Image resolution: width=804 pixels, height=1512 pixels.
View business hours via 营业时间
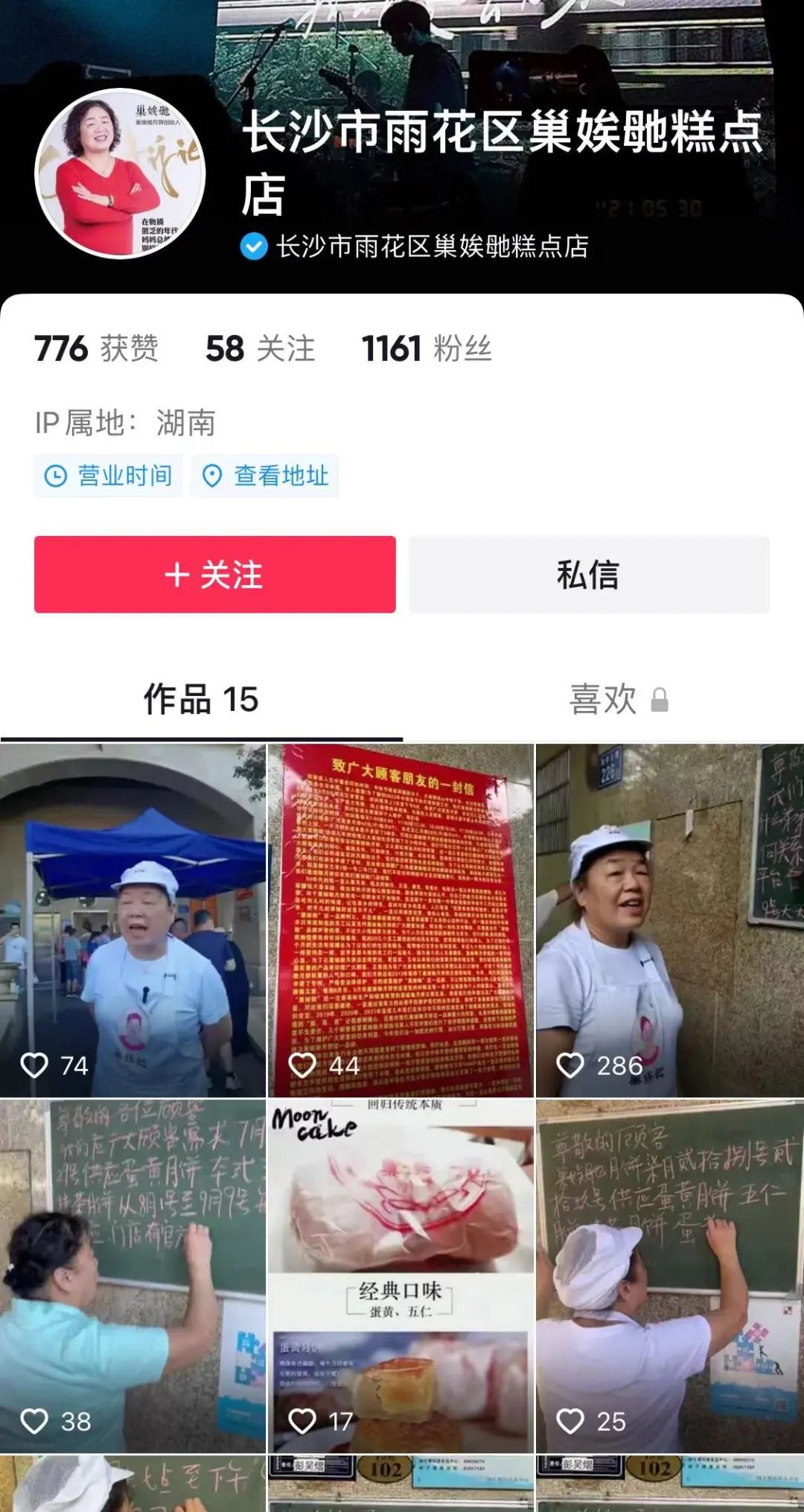pos(109,476)
